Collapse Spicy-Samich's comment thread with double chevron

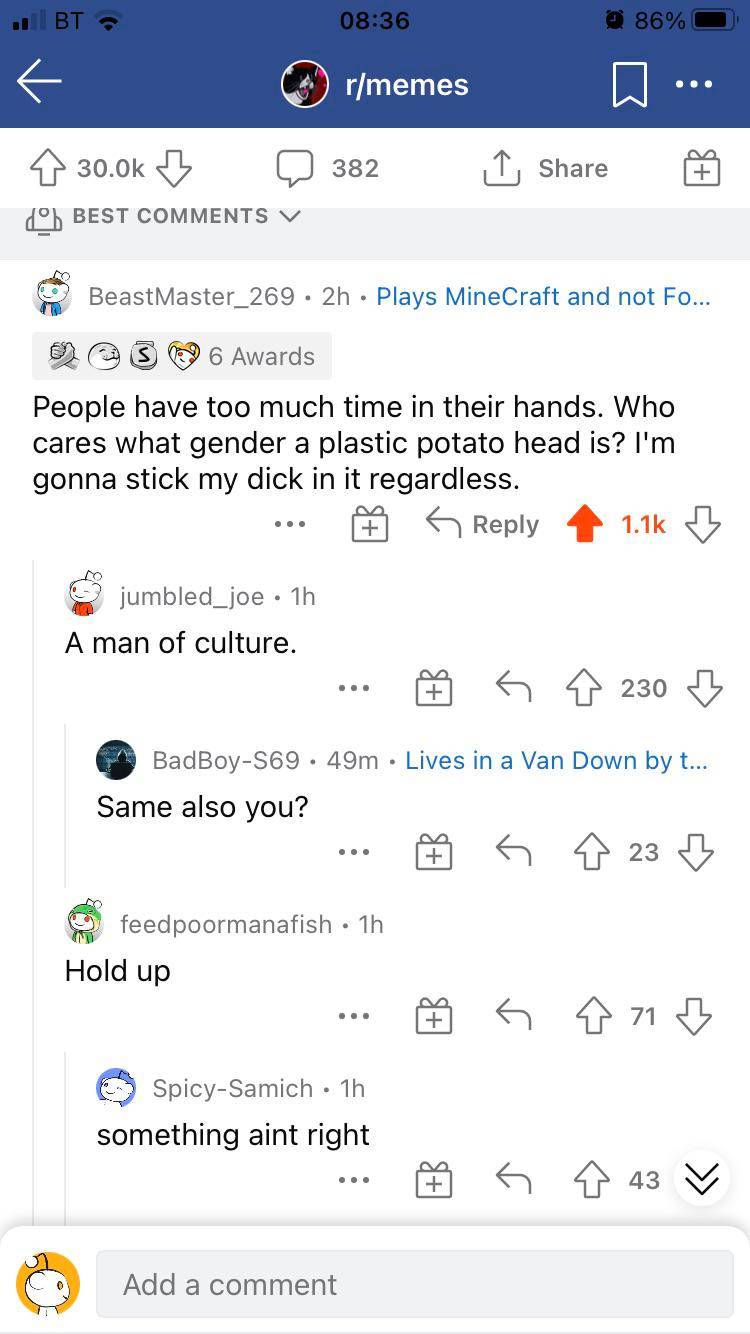click(x=701, y=1178)
